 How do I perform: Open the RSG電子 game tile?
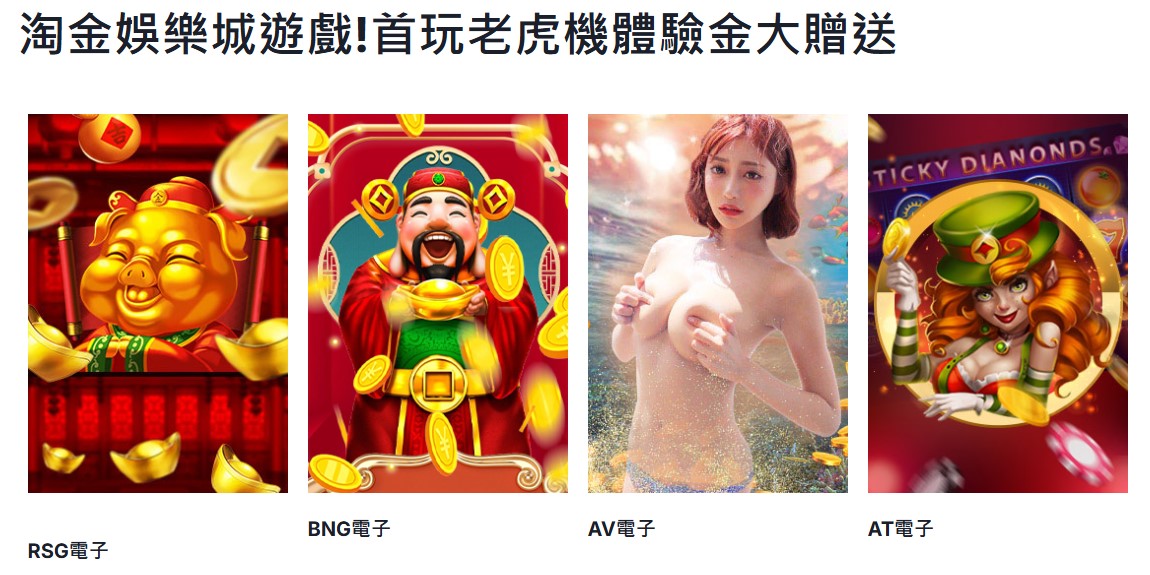pyautogui.click(x=158, y=303)
